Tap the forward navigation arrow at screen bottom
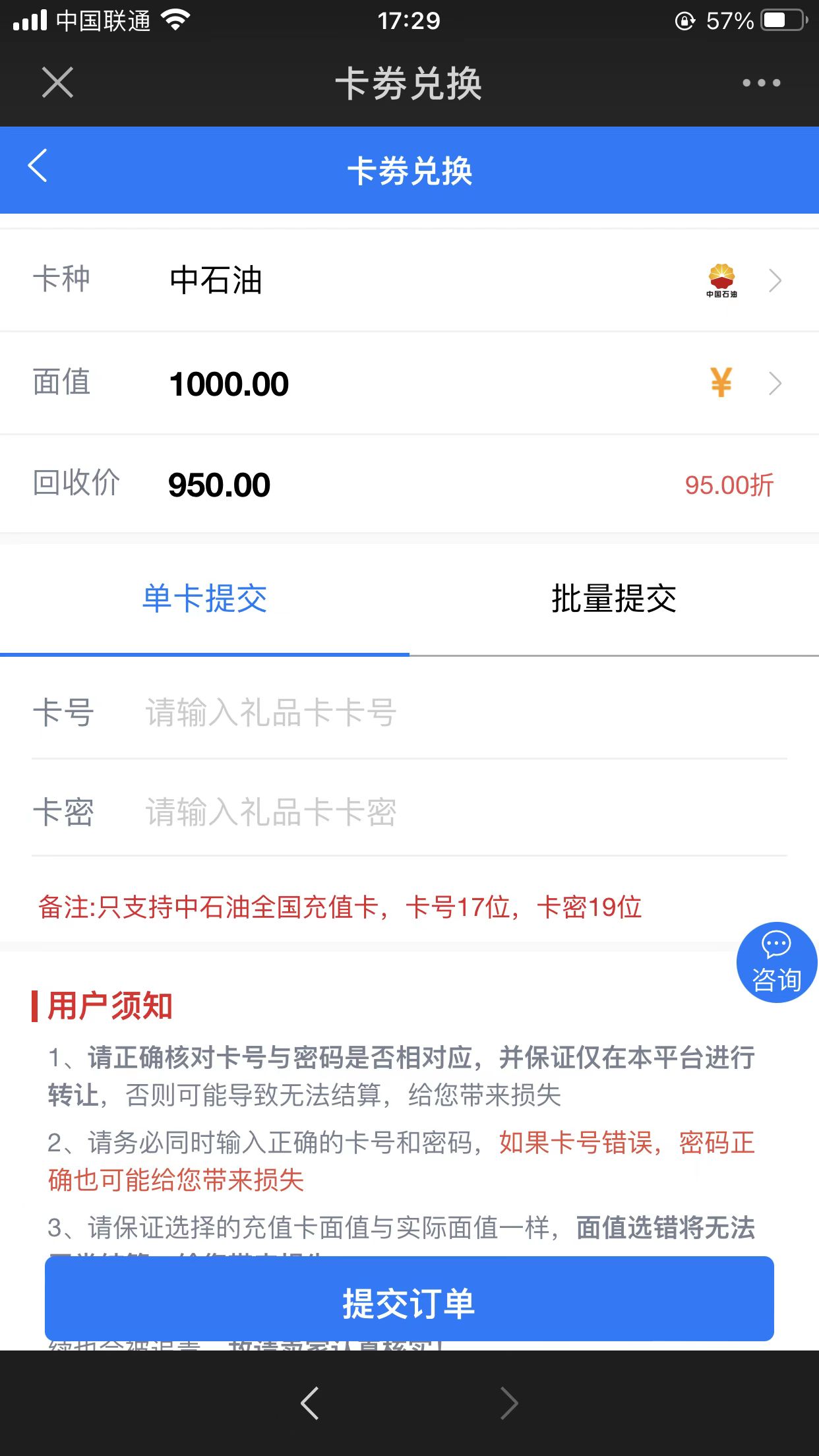 (x=509, y=1403)
